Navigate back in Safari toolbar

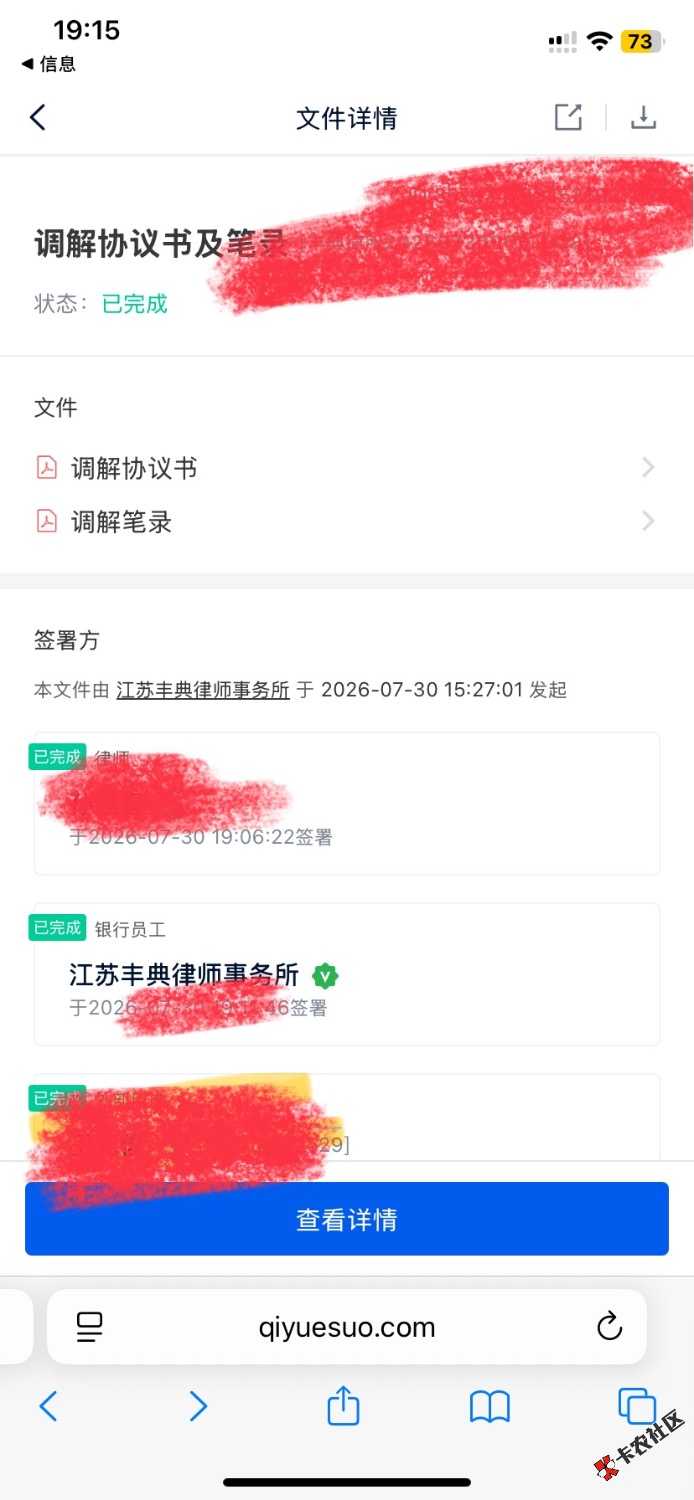click(x=48, y=1406)
